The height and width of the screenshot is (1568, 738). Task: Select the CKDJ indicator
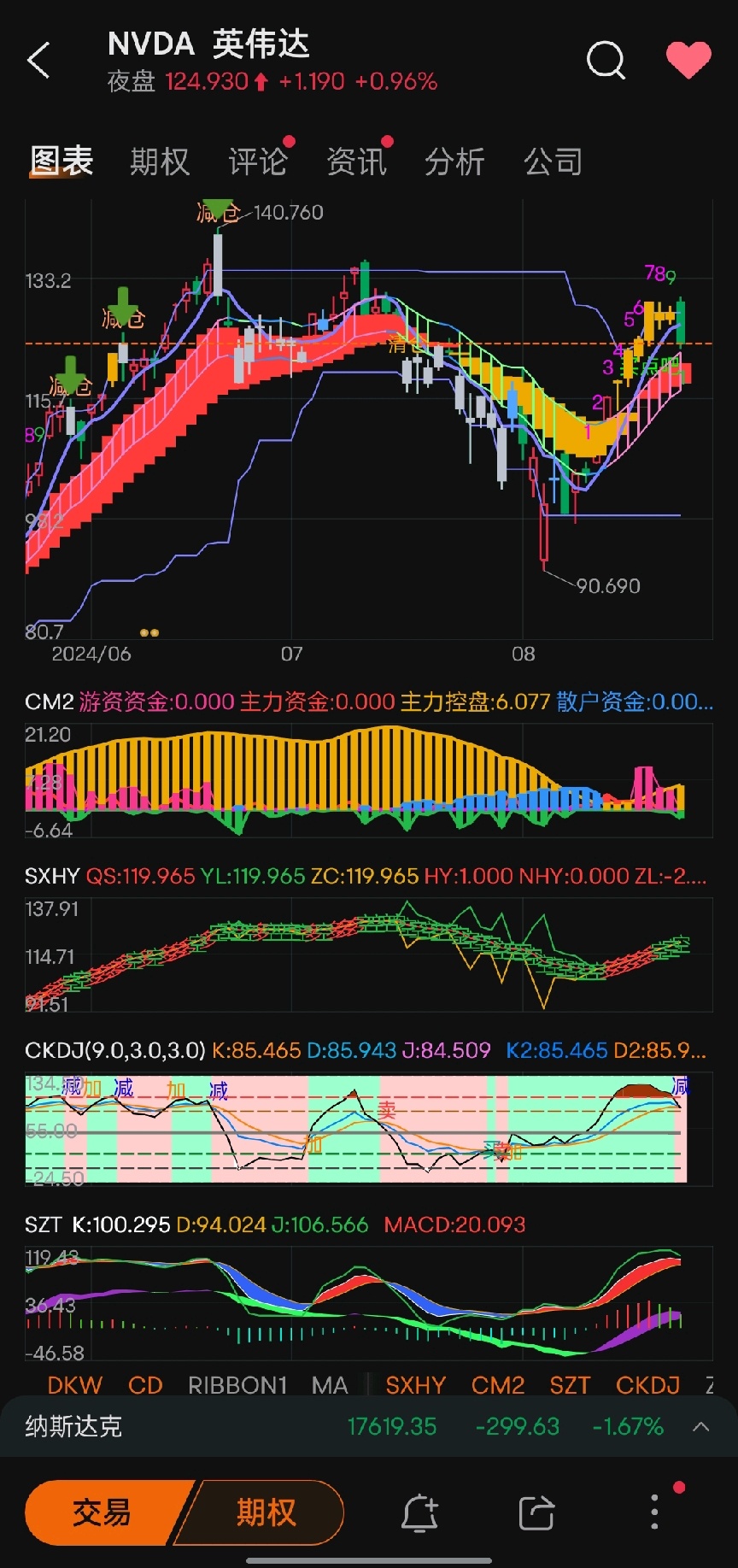point(647,1385)
